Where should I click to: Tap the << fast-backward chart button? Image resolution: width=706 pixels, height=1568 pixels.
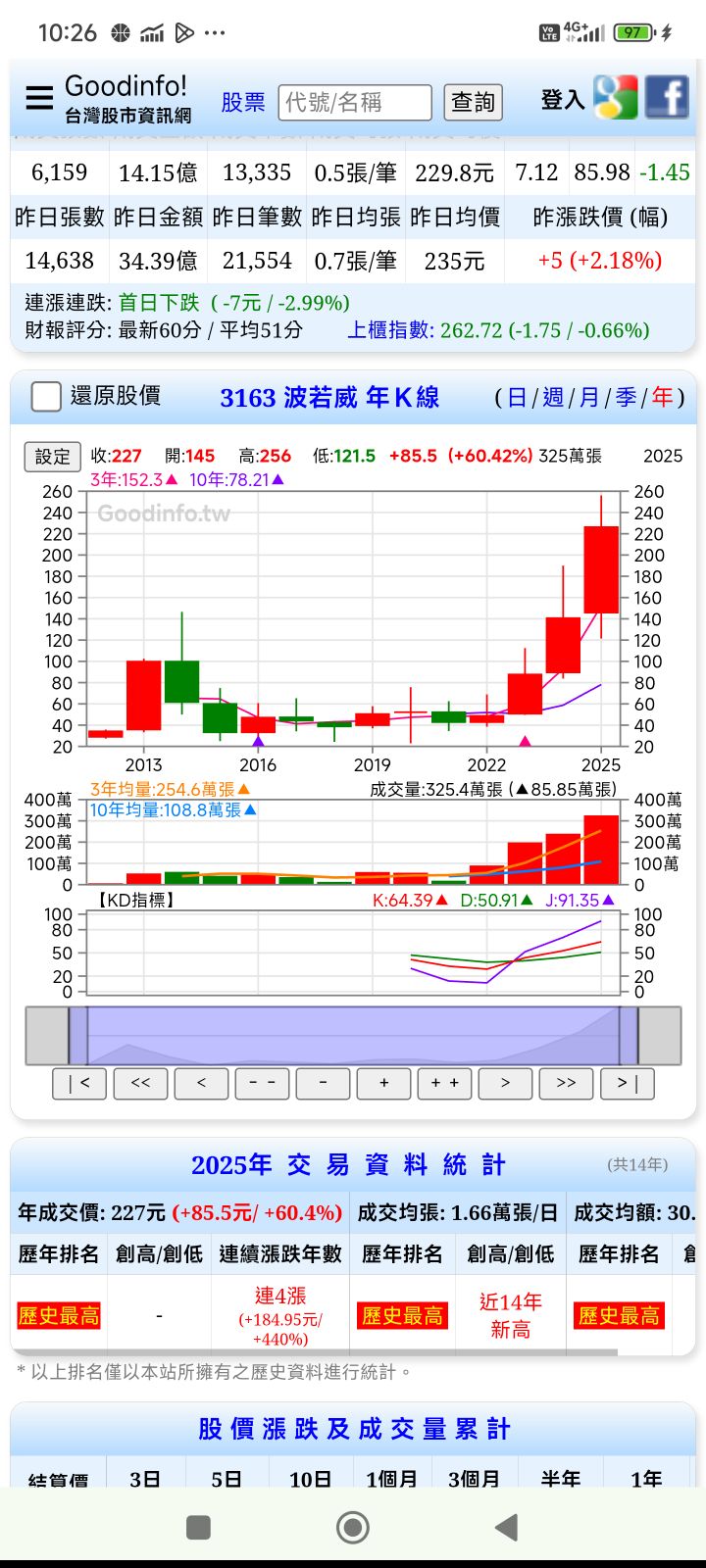click(x=140, y=1083)
